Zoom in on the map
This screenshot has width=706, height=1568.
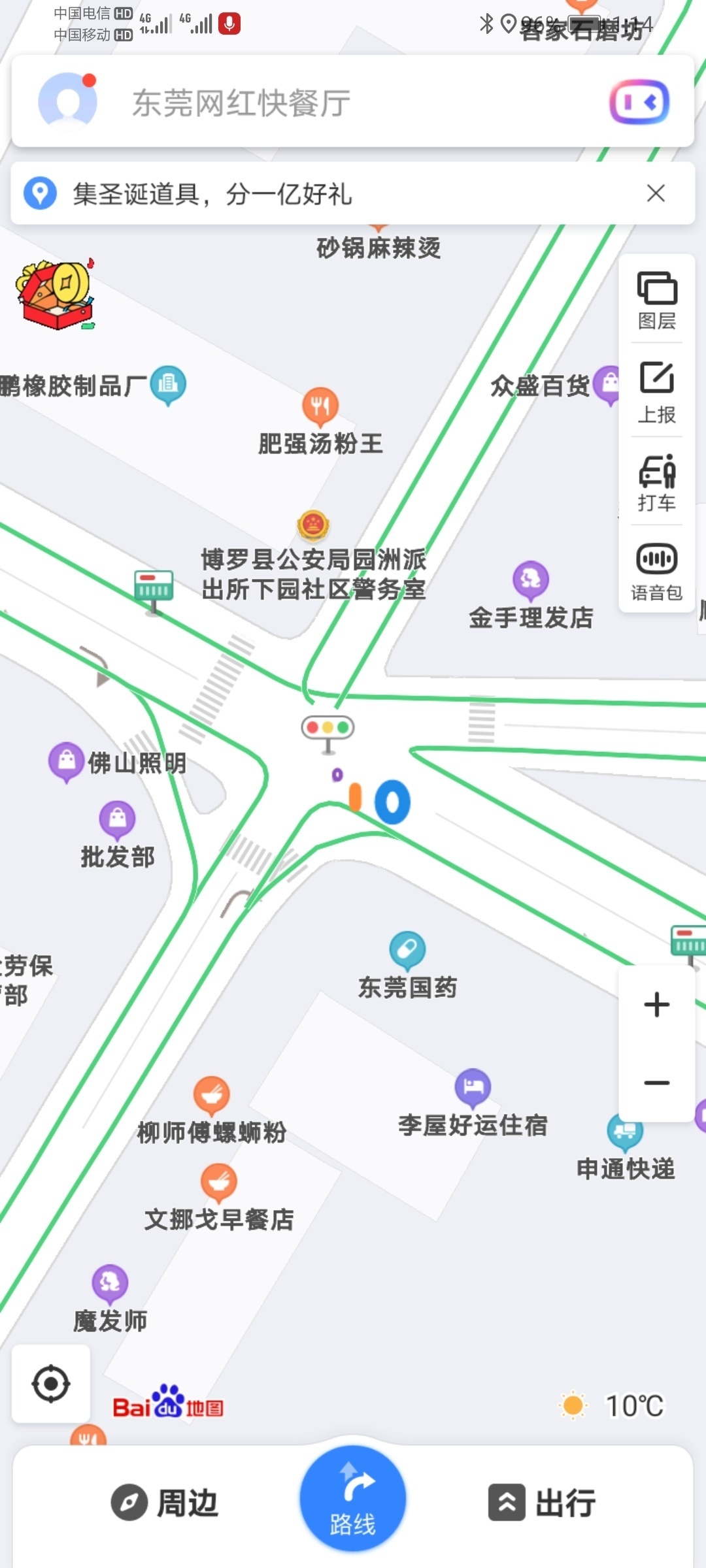pyautogui.click(x=656, y=1005)
